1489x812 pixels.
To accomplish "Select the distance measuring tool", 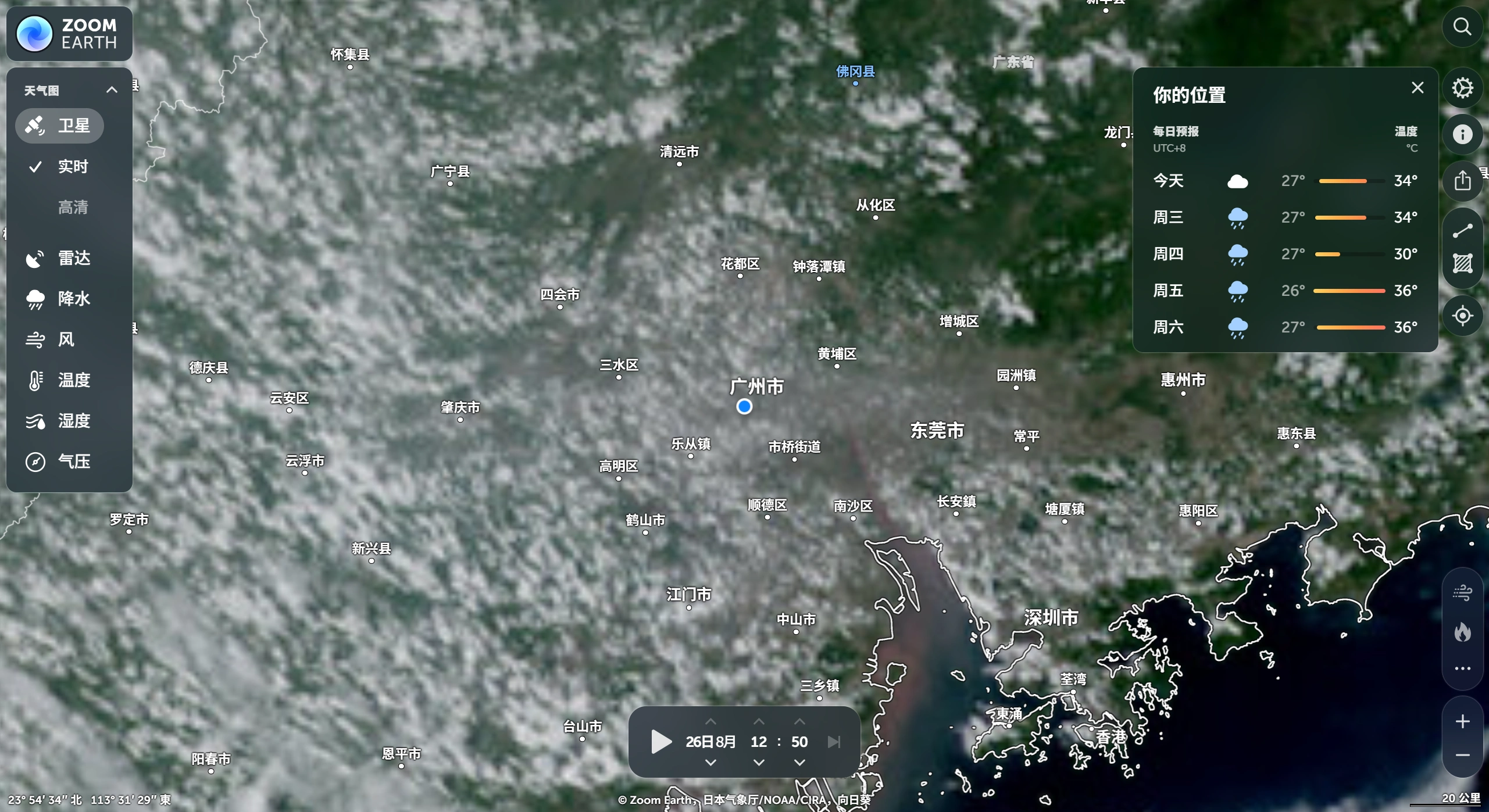I will click(1462, 231).
